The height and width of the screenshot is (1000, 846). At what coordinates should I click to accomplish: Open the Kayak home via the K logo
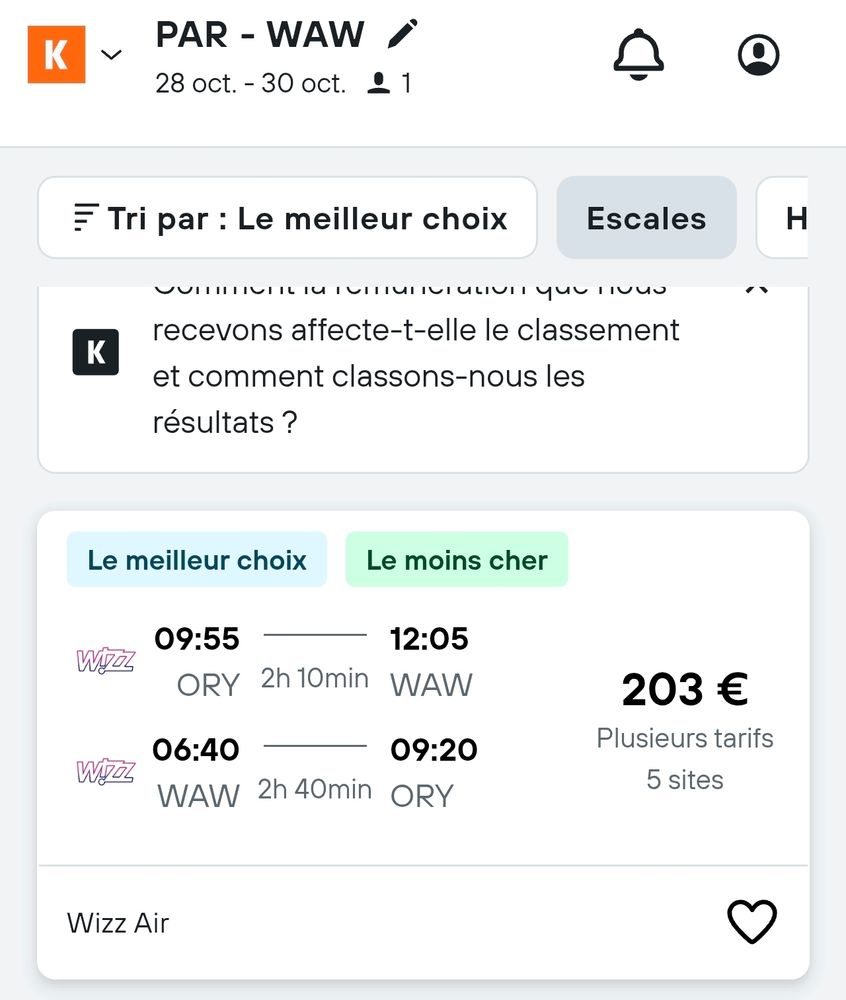55,54
